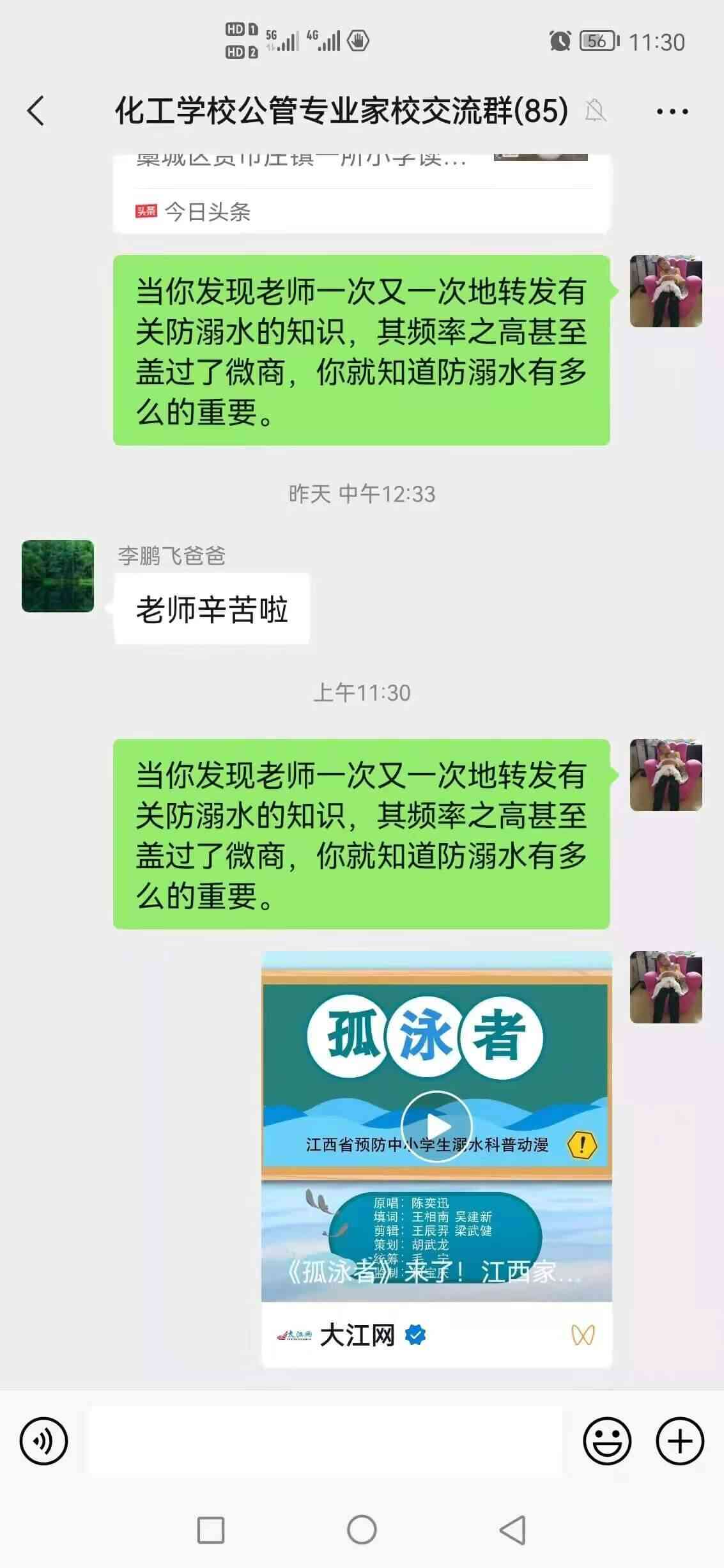Switch to voice message input

[x=43, y=1441]
